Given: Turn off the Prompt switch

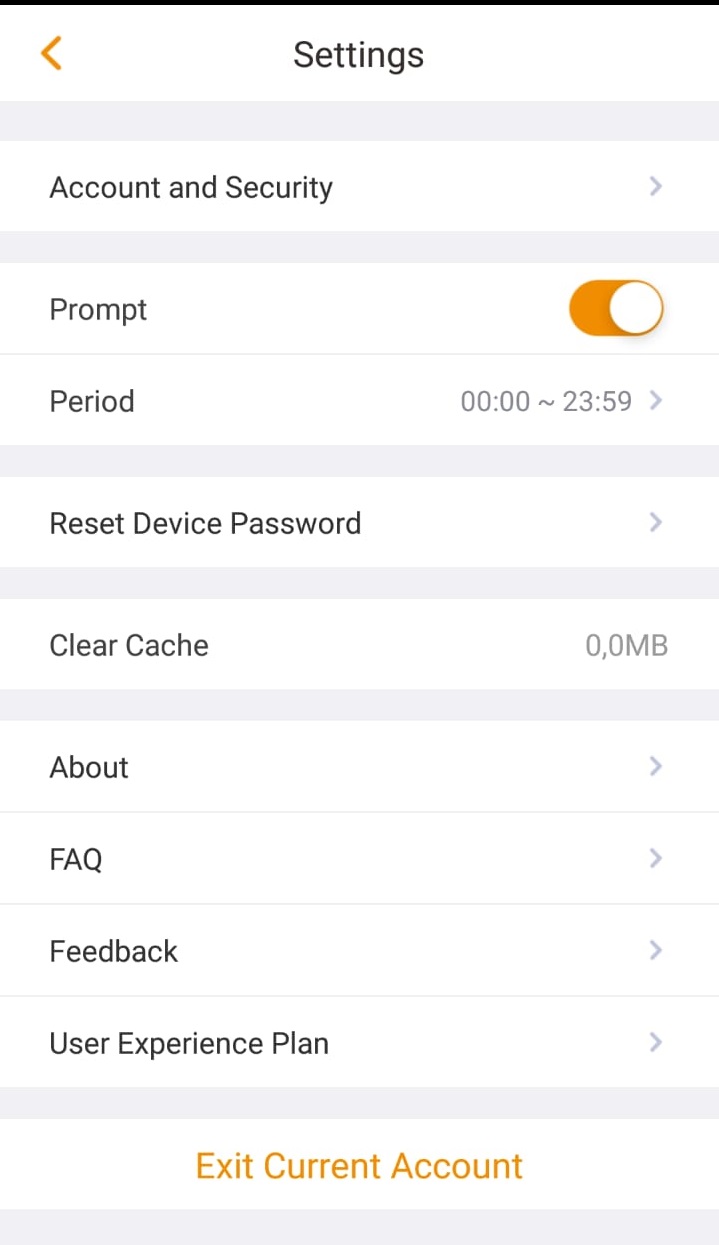Looking at the screenshot, I should [616, 309].
